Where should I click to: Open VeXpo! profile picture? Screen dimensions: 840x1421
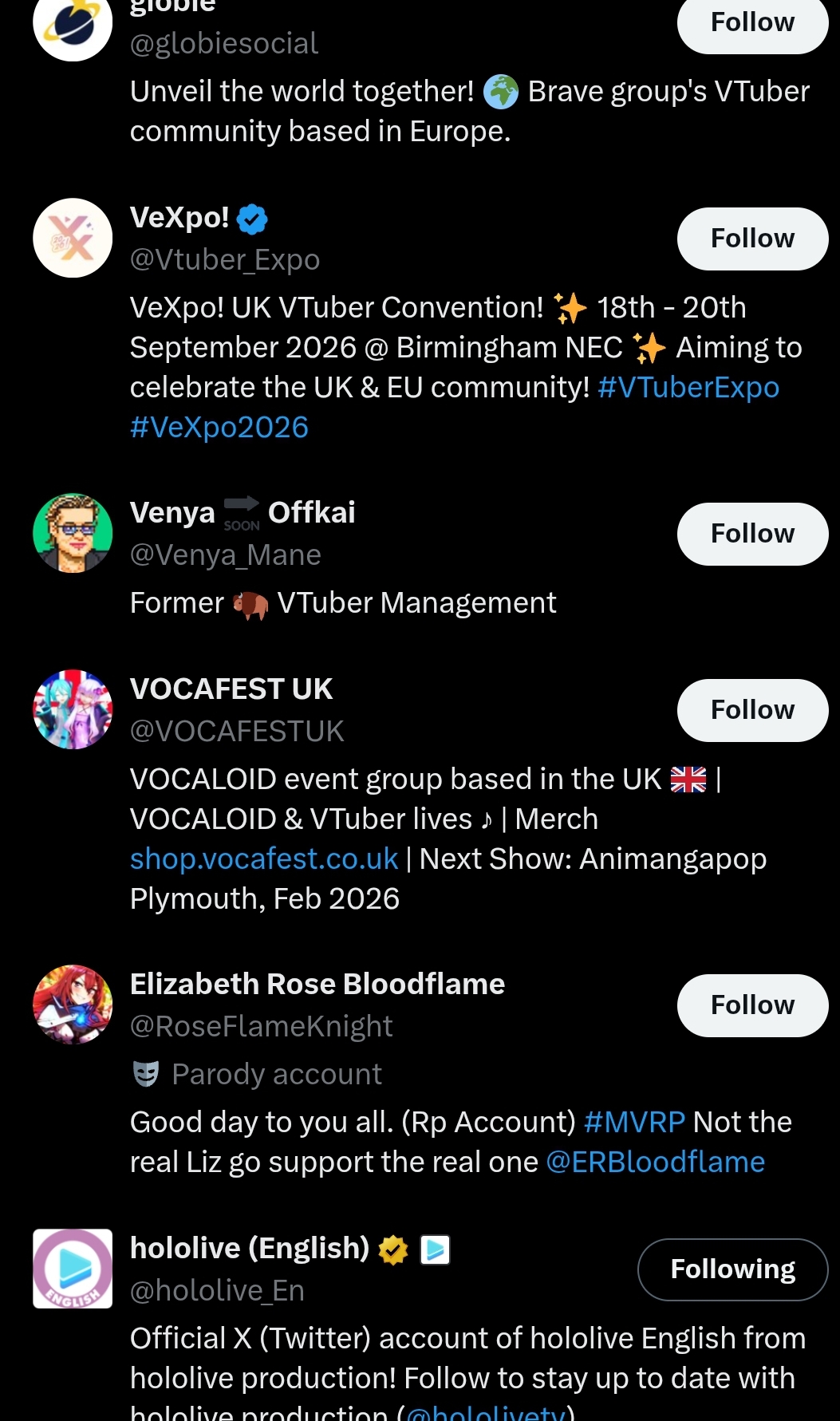coord(73,238)
